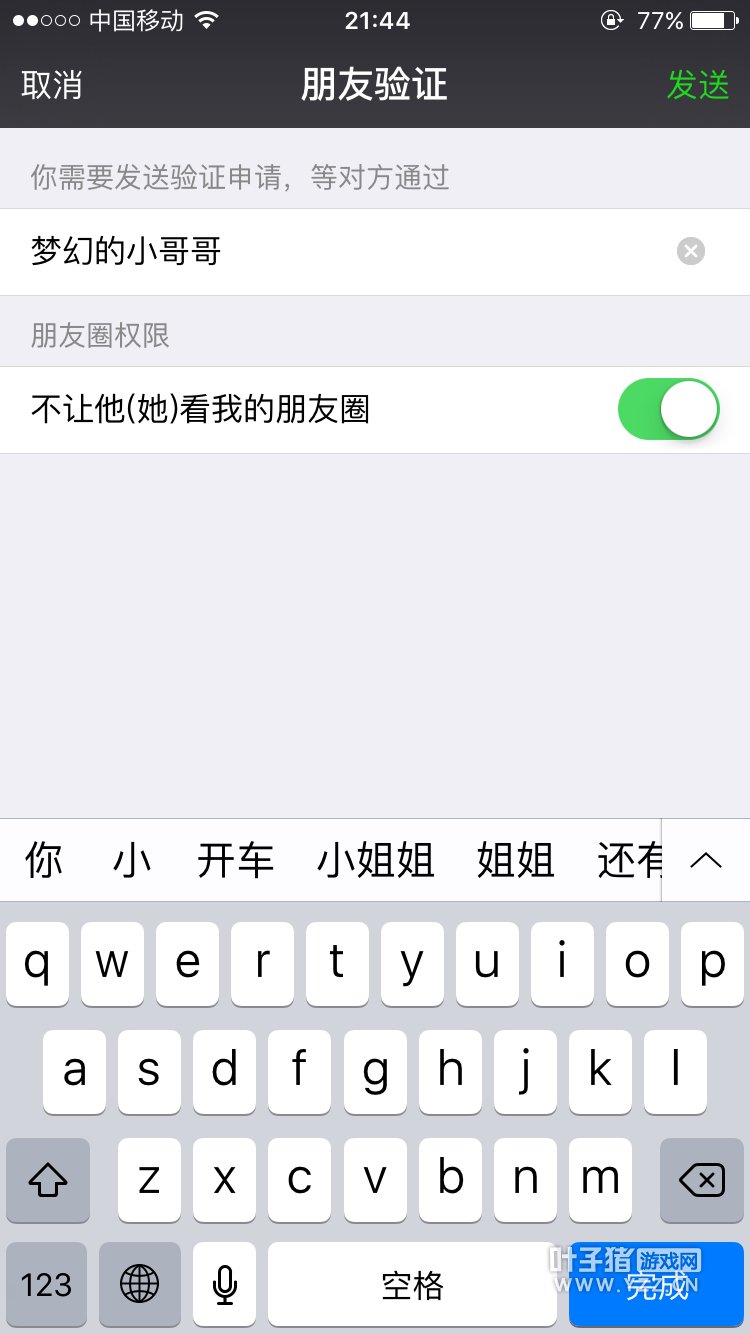Screen dimensions: 750x1334
Task: Clear the verification message text
Action: click(691, 251)
